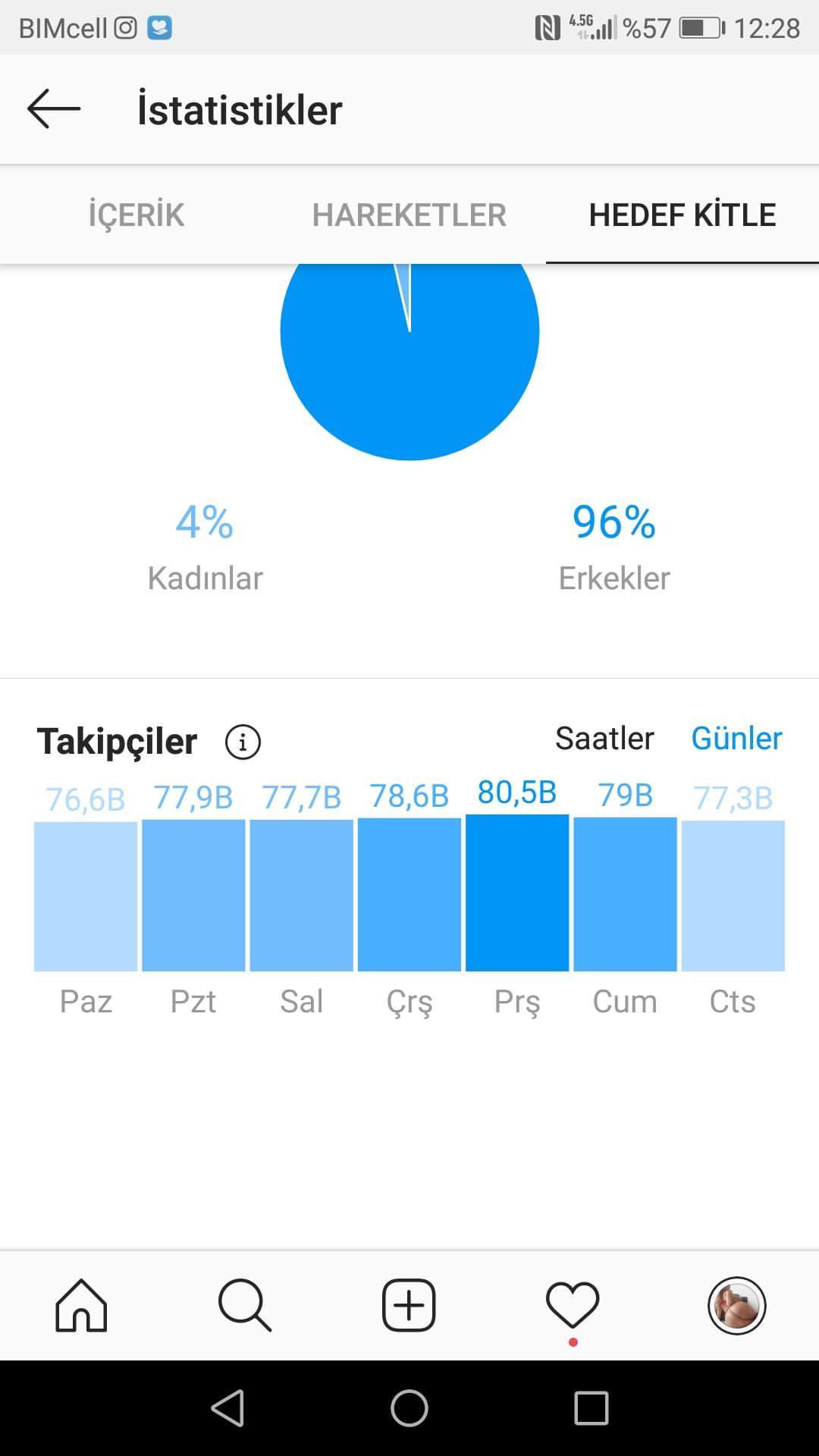Screen dimensions: 819x1456
Task: Go back from İstatistikler
Action: tap(54, 109)
